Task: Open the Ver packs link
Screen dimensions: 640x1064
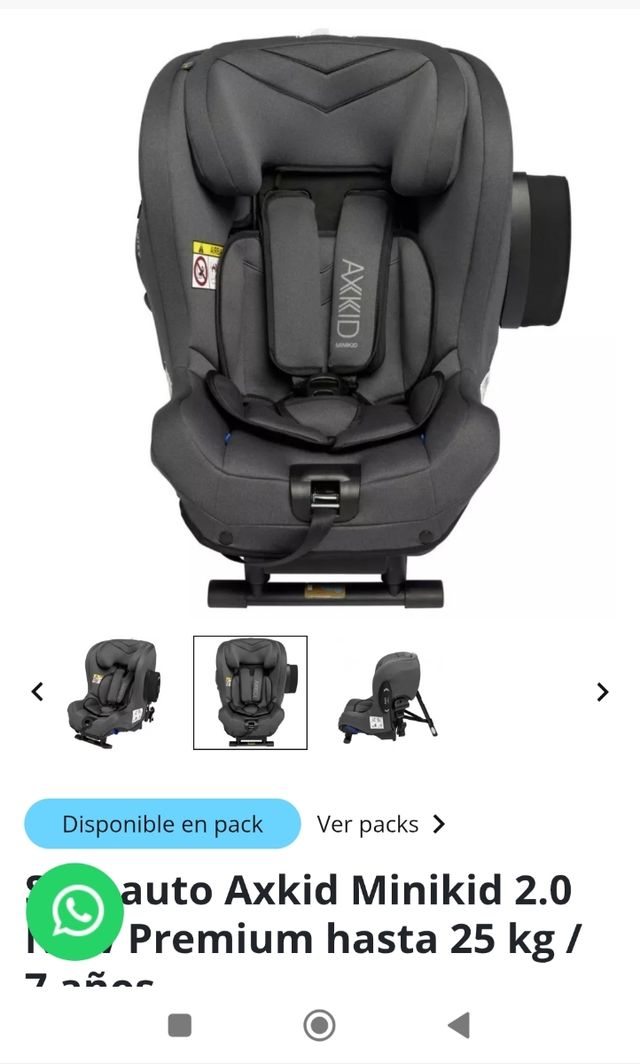Action: [381, 824]
